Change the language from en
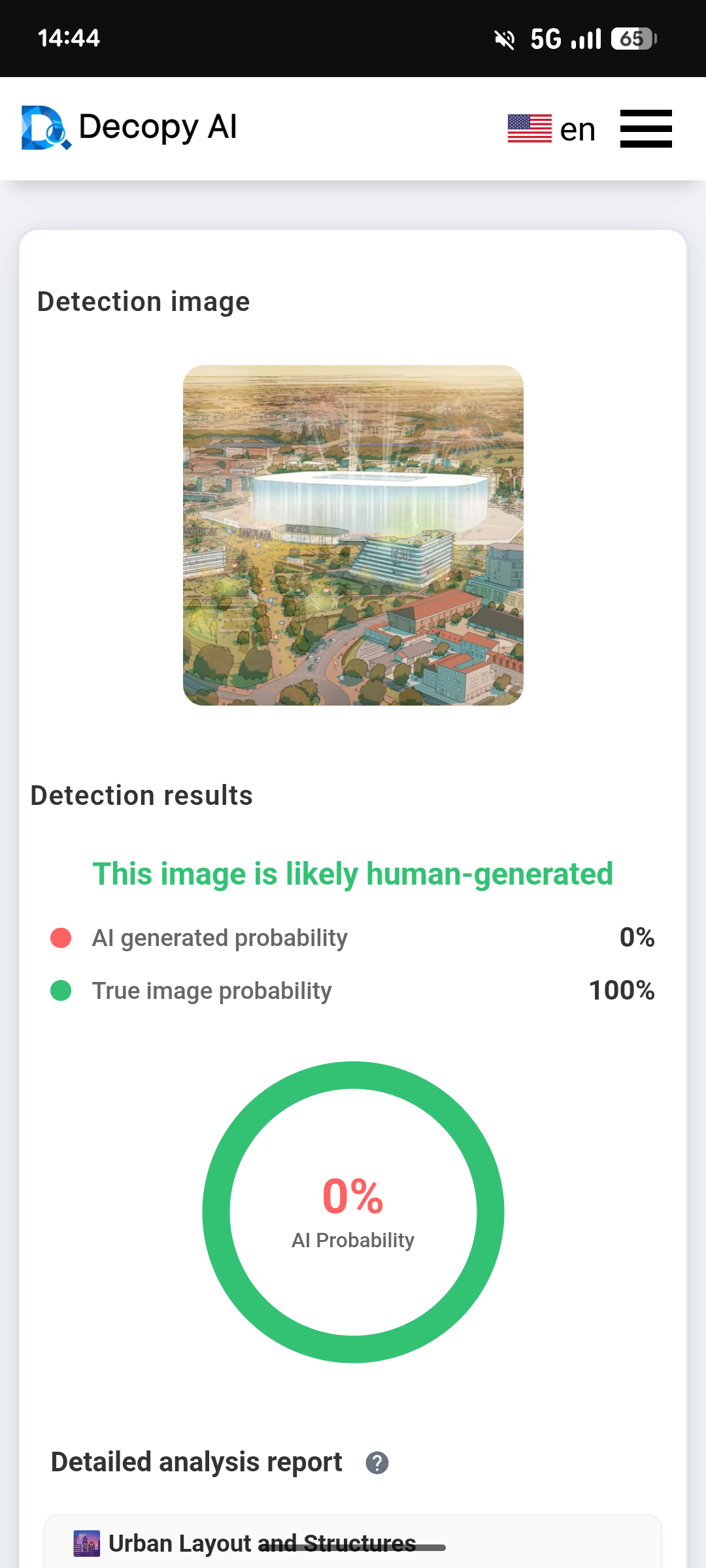Image resolution: width=706 pixels, height=1568 pixels. [551, 129]
